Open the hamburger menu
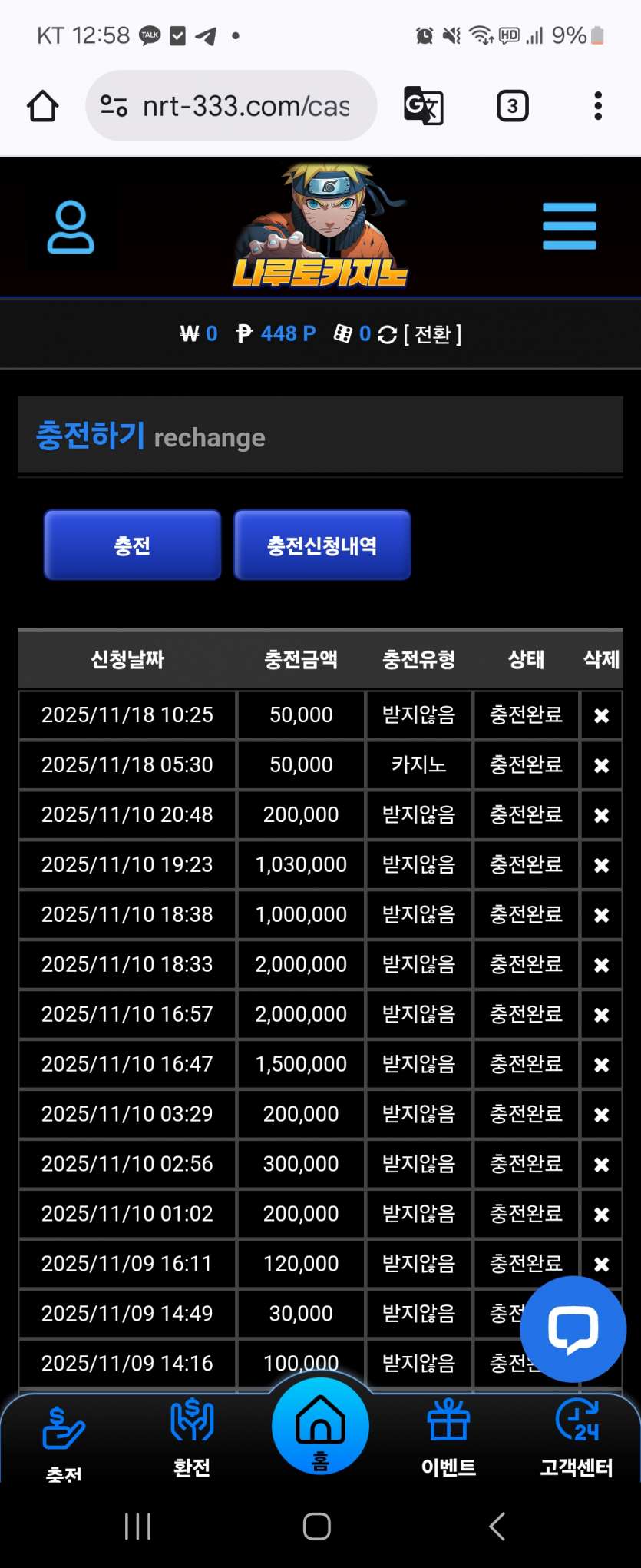 [x=569, y=226]
